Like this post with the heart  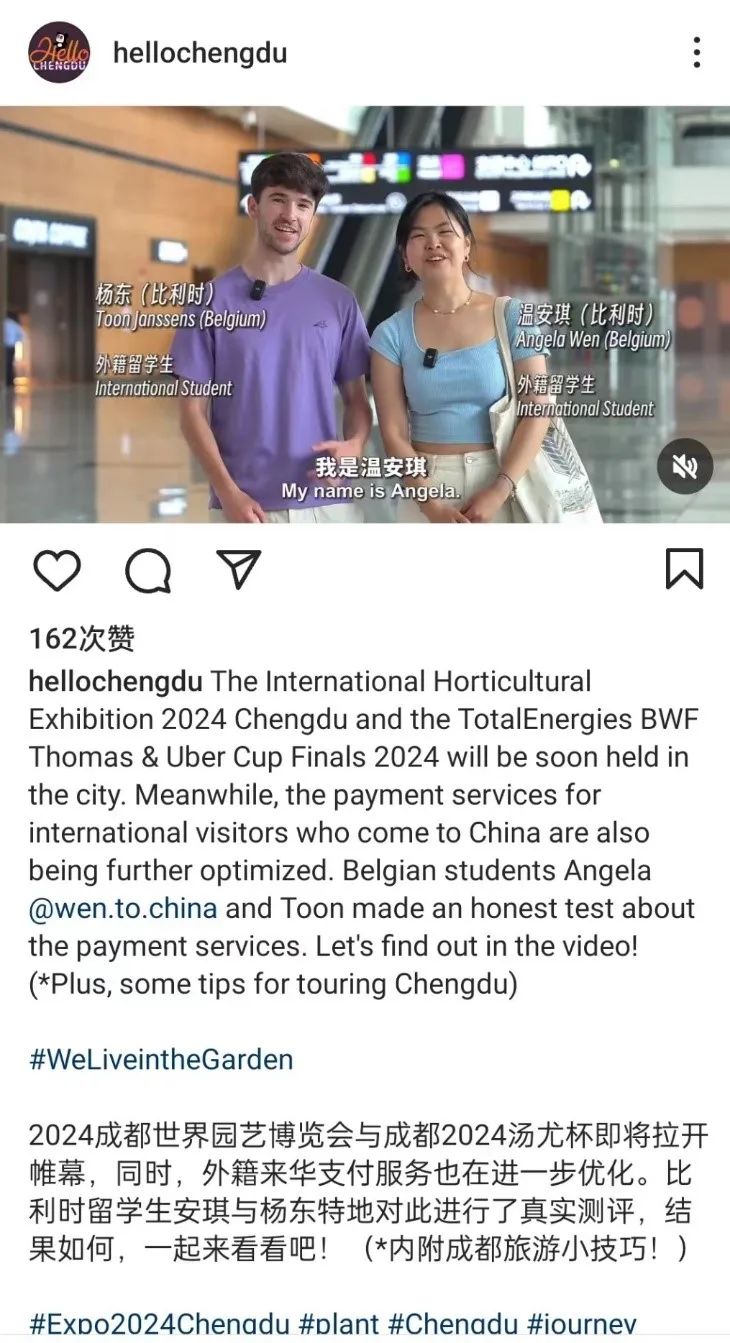click(x=57, y=570)
